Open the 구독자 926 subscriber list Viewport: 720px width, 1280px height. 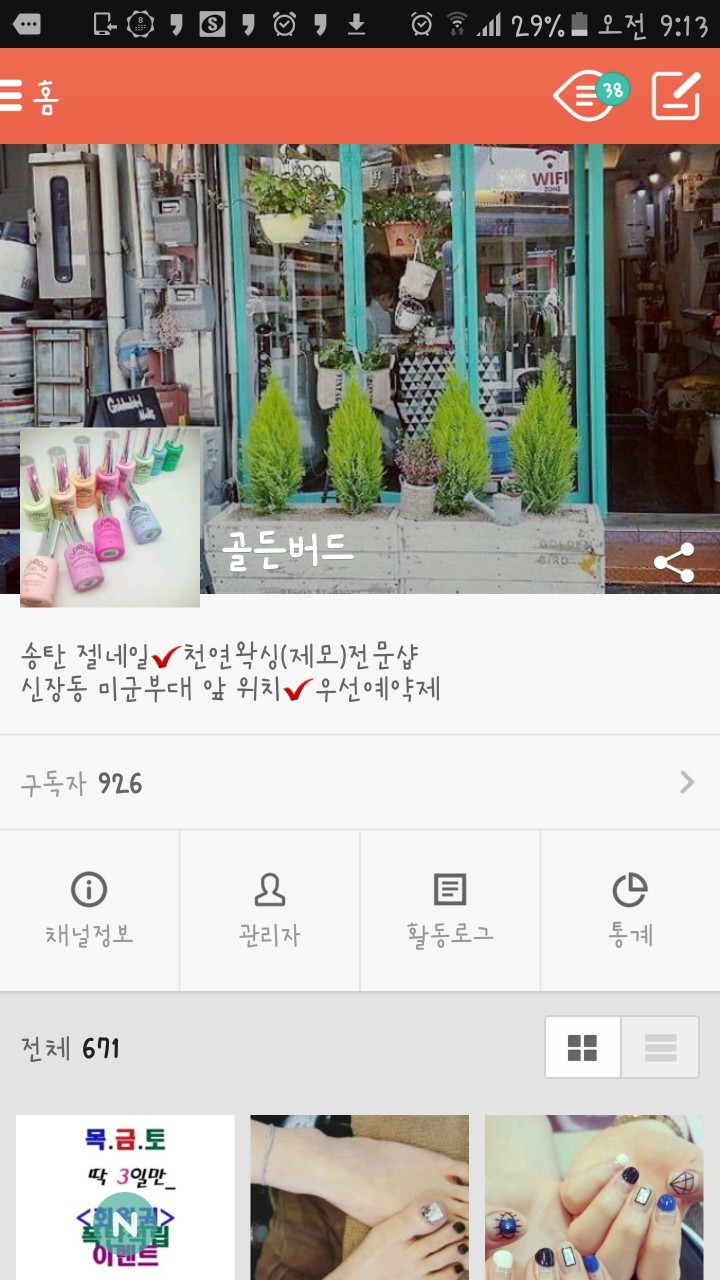[360, 783]
